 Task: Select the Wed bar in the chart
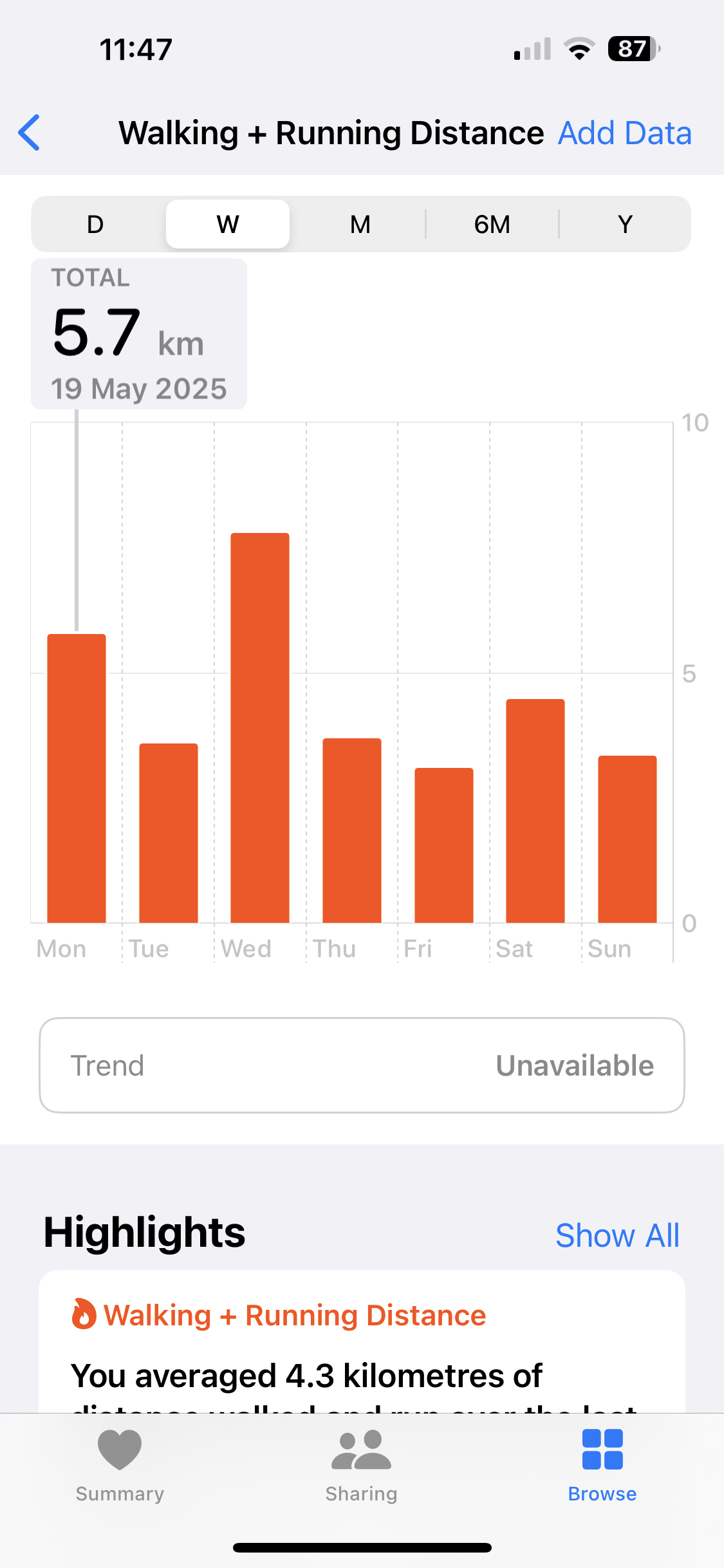click(x=260, y=727)
